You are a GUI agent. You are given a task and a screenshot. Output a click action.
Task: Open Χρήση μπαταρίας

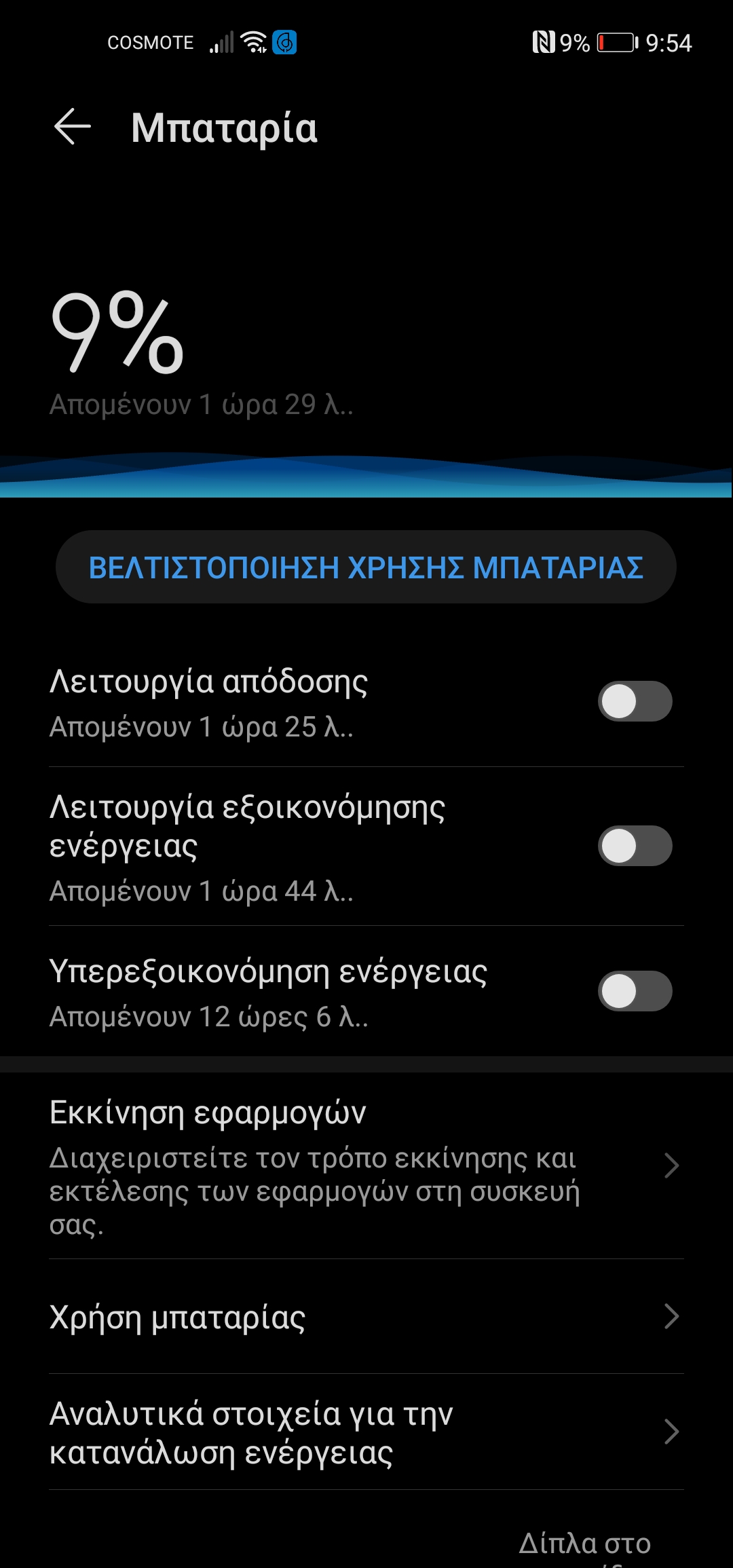pyautogui.click(x=366, y=1317)
